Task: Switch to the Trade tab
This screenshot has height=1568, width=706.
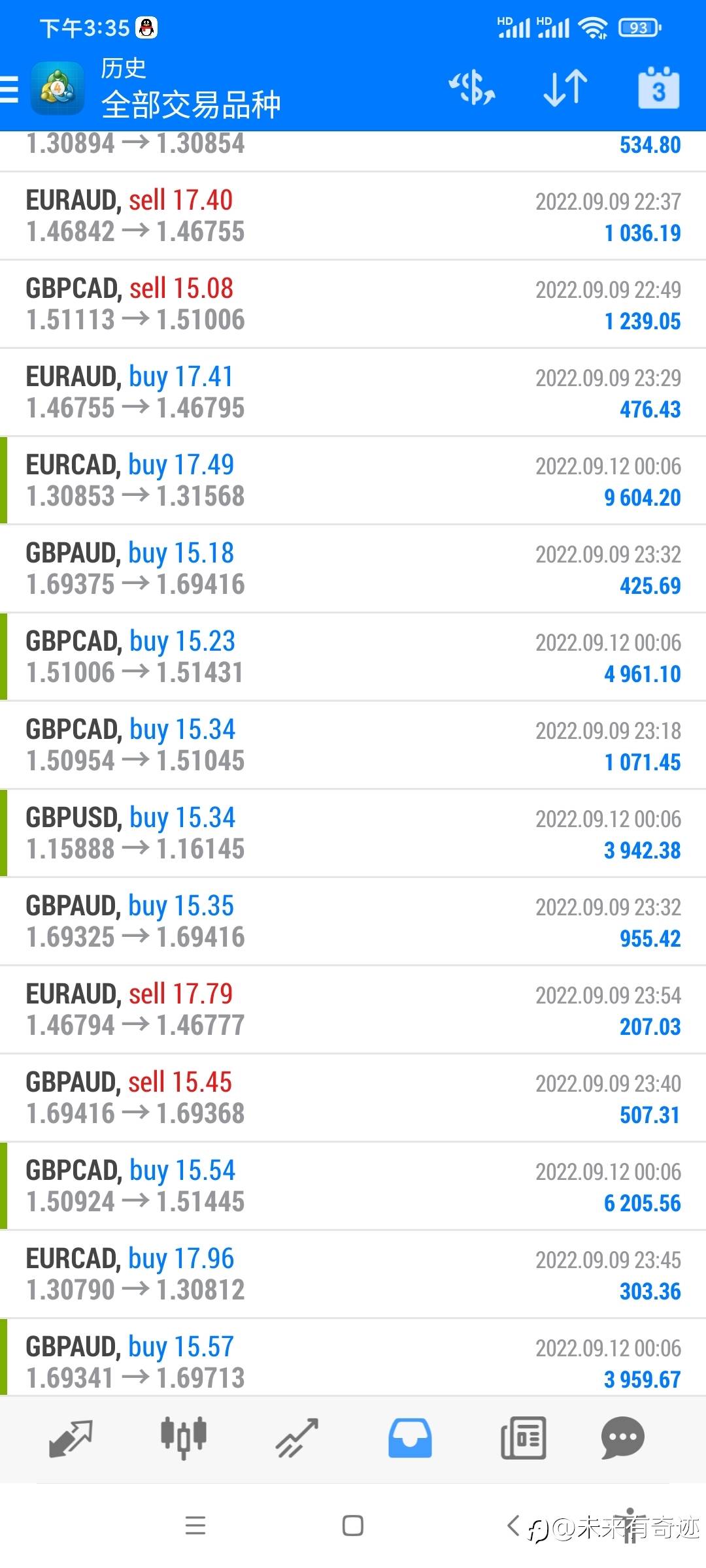Action: tap(297, 1438)
